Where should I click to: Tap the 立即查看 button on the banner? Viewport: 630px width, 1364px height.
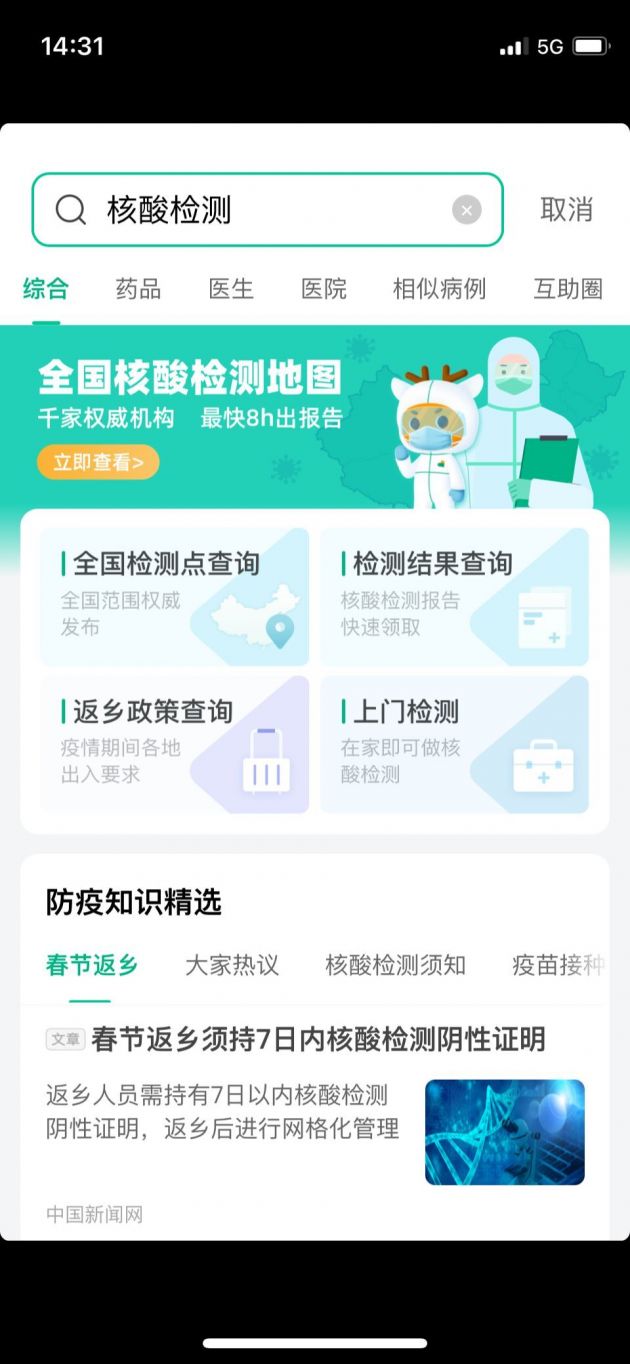click(x=98, y=462)
